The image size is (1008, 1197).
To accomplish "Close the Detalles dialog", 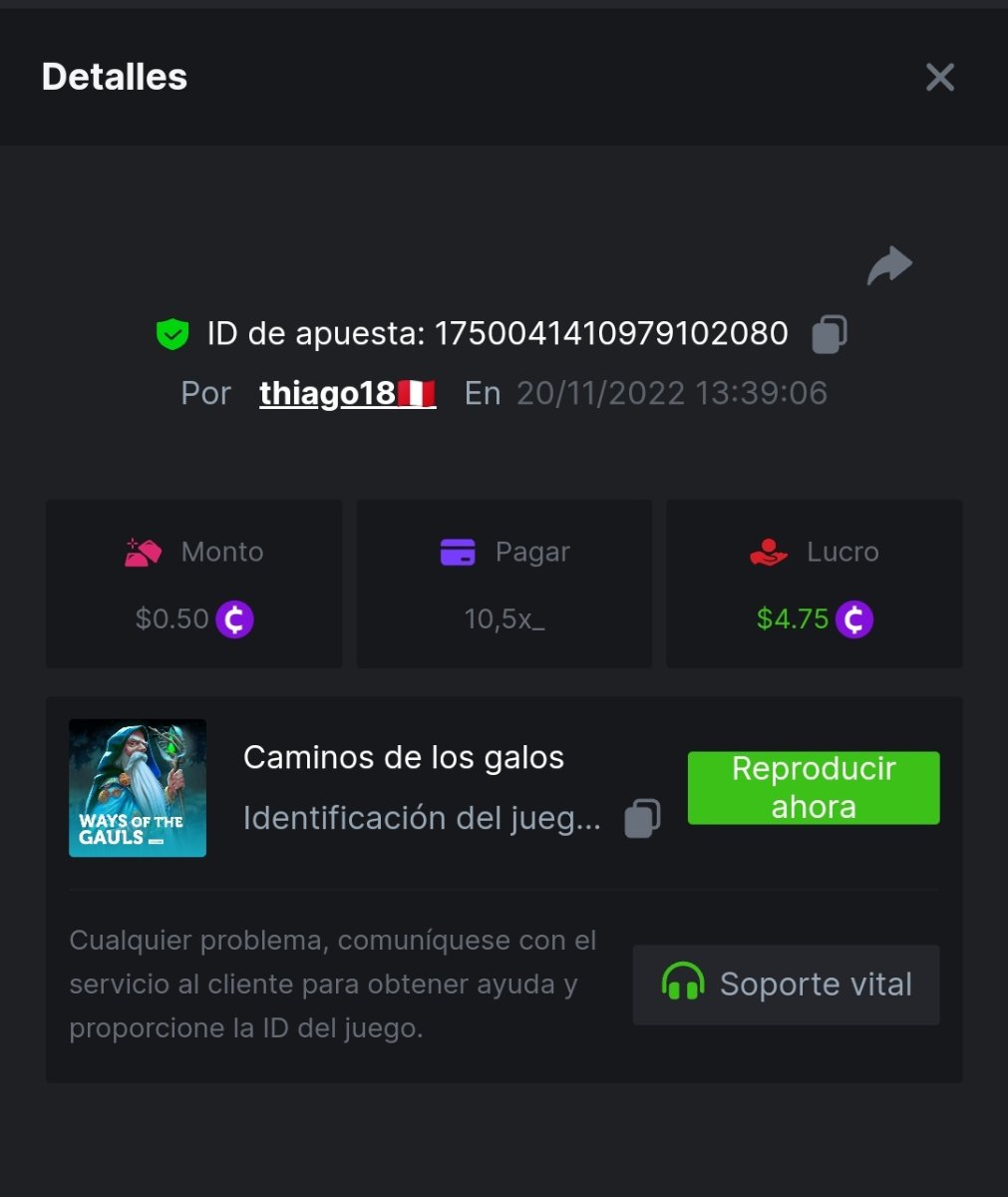I will point(939,77).
